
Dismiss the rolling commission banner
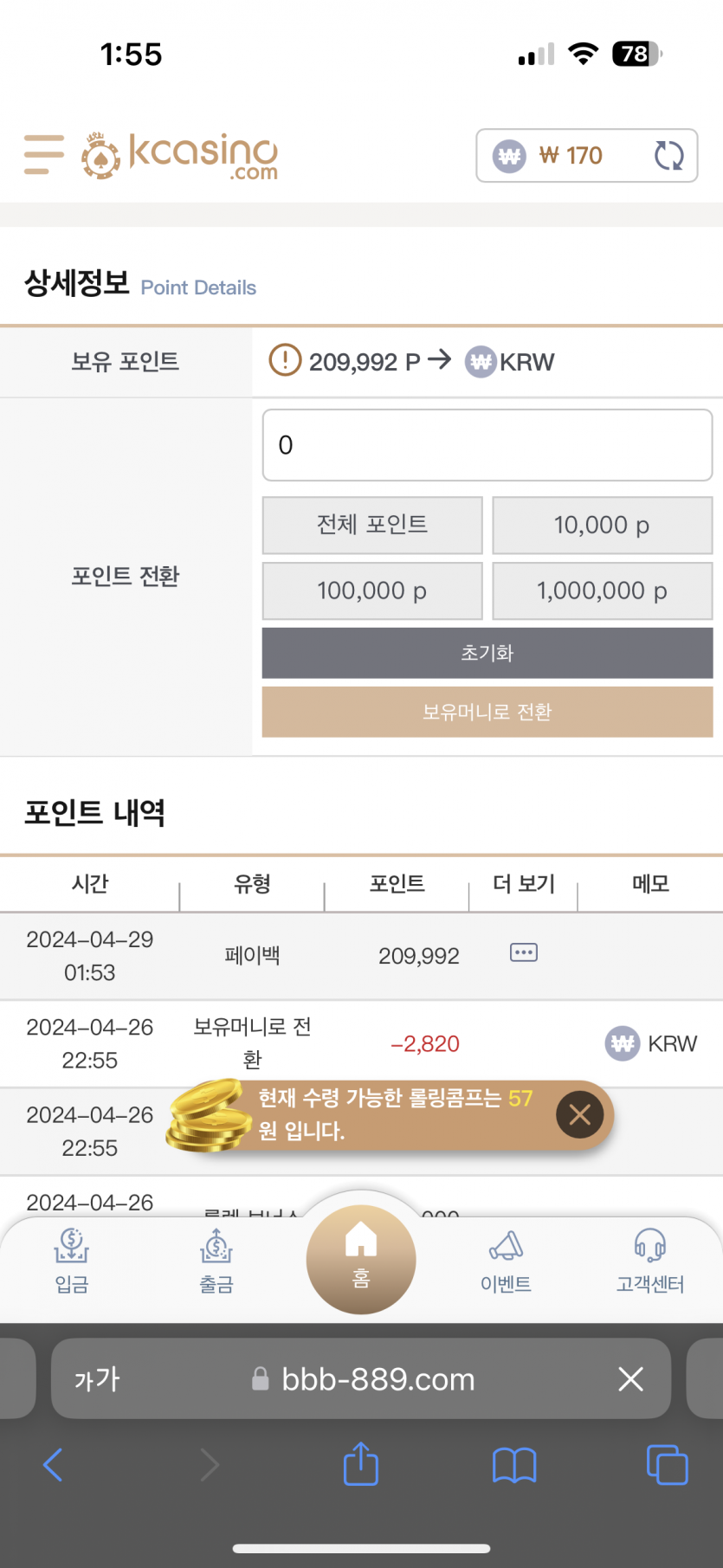(x=579, y=1114)
